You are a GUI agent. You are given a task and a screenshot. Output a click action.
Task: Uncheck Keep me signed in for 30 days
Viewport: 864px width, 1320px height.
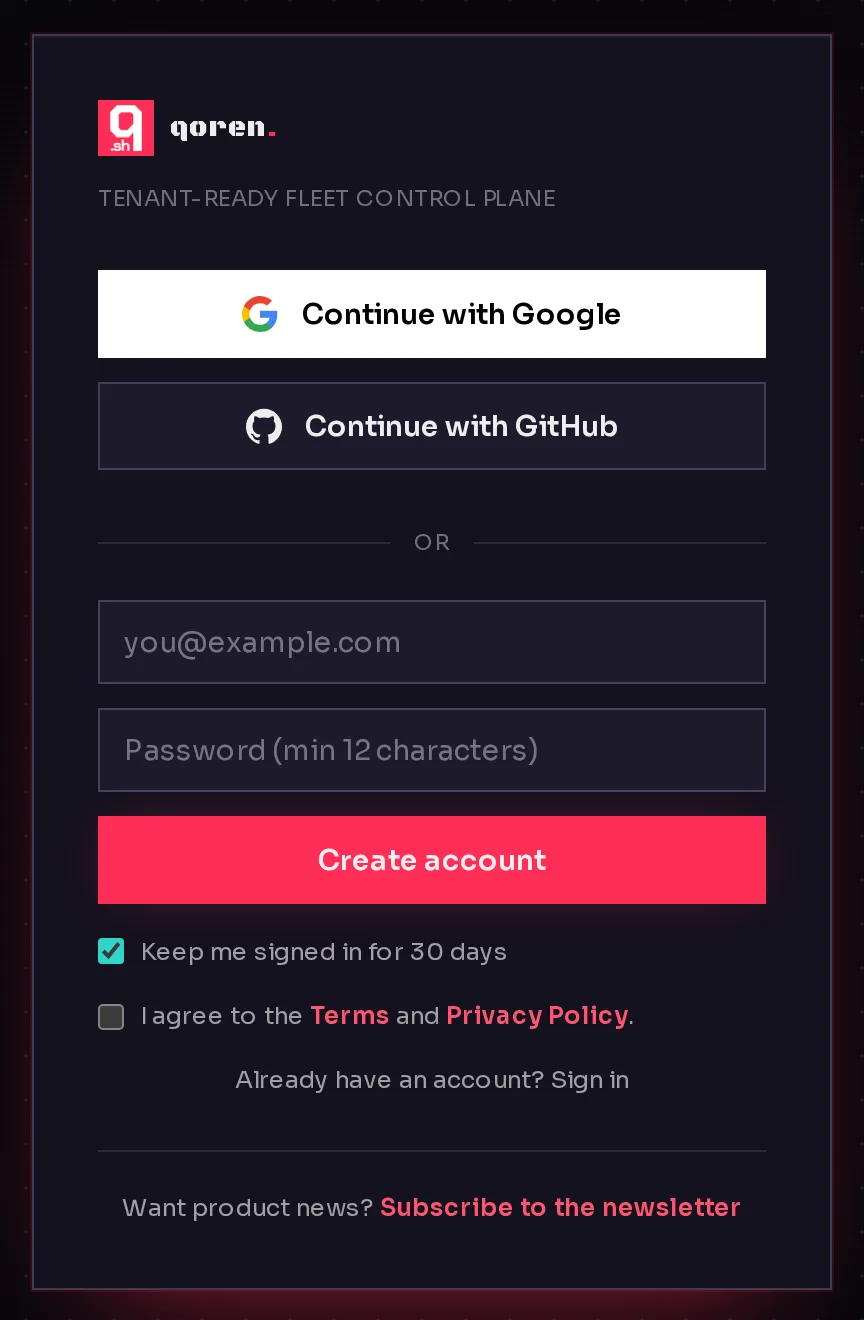click(x=111, y=951)
